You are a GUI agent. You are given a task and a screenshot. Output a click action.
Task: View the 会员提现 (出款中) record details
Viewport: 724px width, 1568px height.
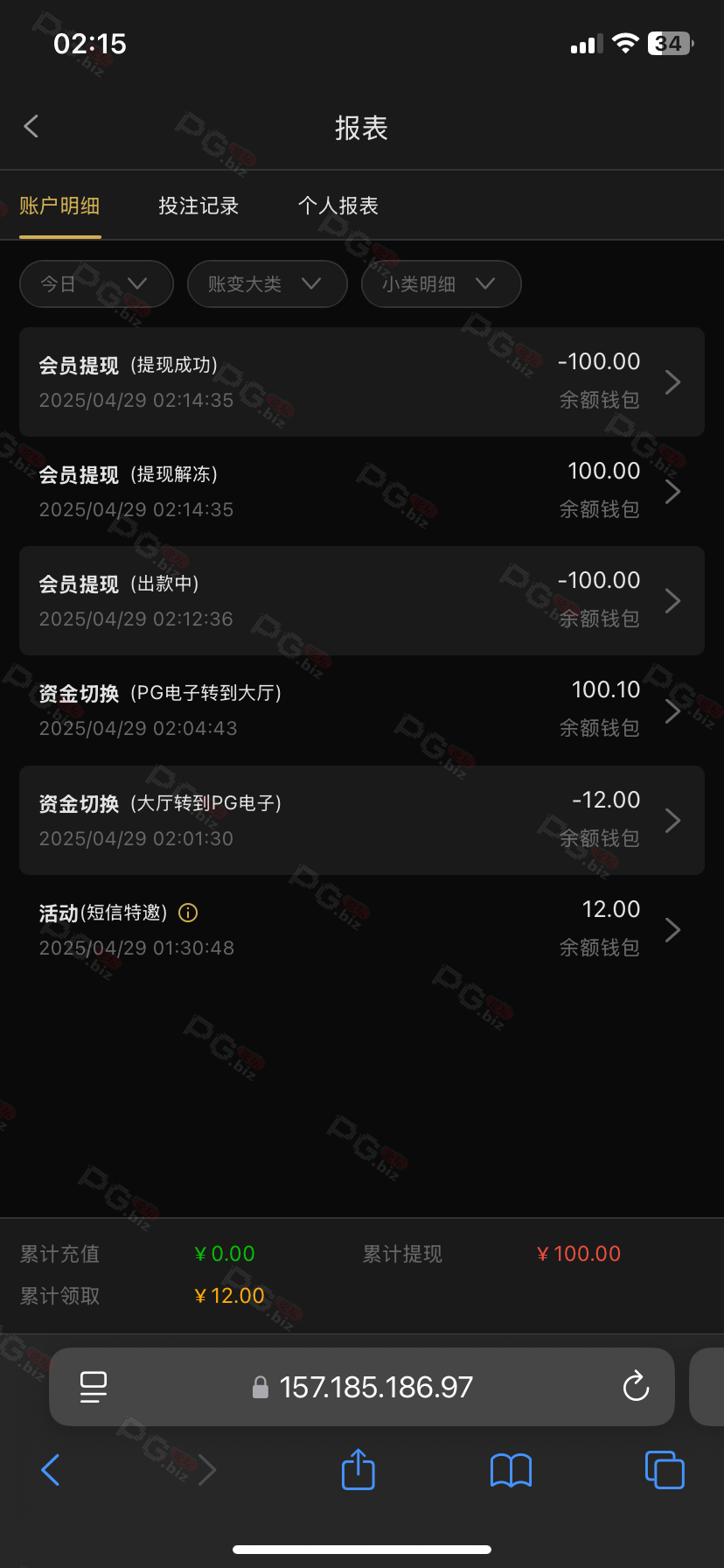pos(362,601)
